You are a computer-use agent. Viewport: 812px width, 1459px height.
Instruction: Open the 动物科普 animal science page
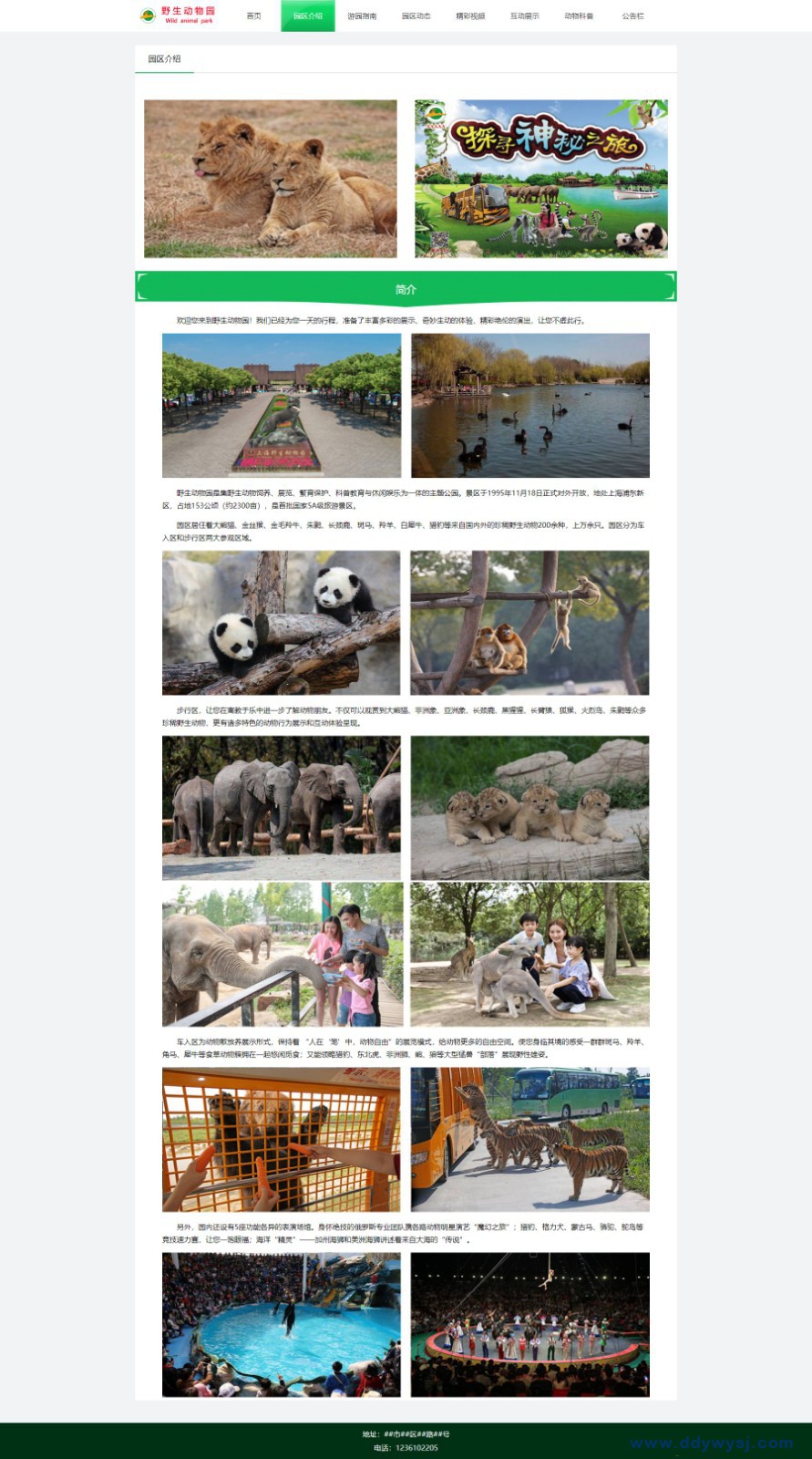click(579, 16)
